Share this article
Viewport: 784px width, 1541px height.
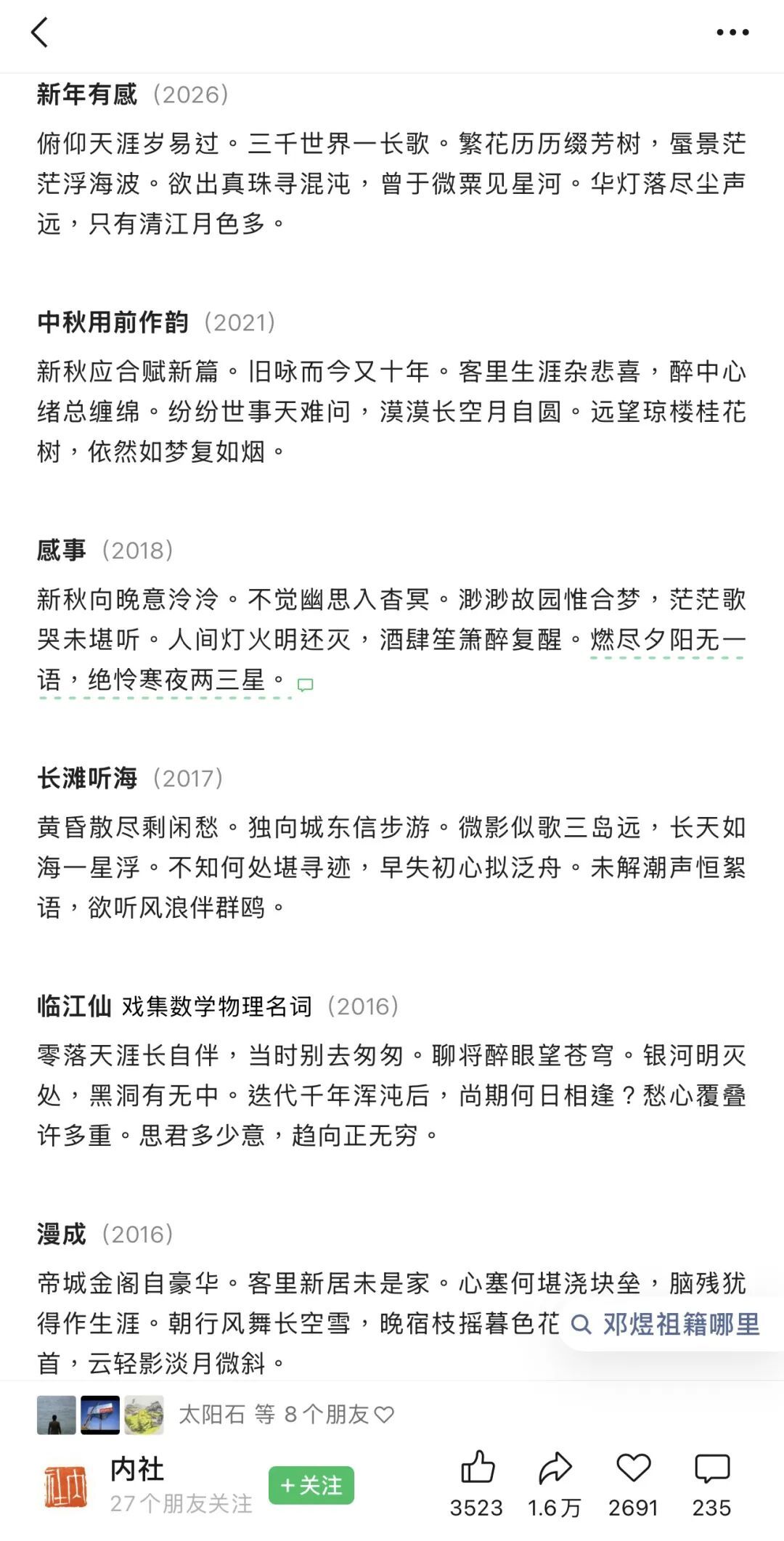[x=555, y=1484]
